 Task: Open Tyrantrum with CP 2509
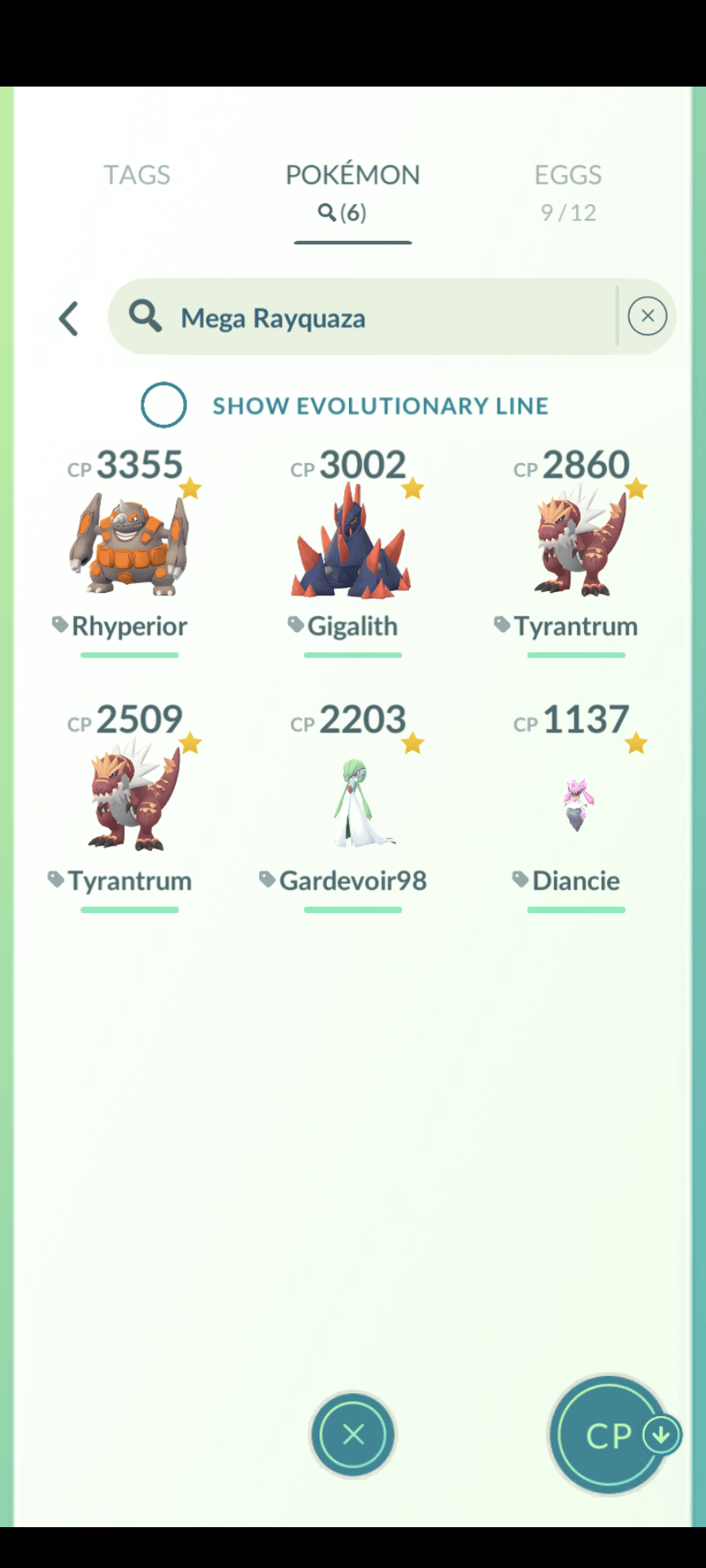(129, 799)
